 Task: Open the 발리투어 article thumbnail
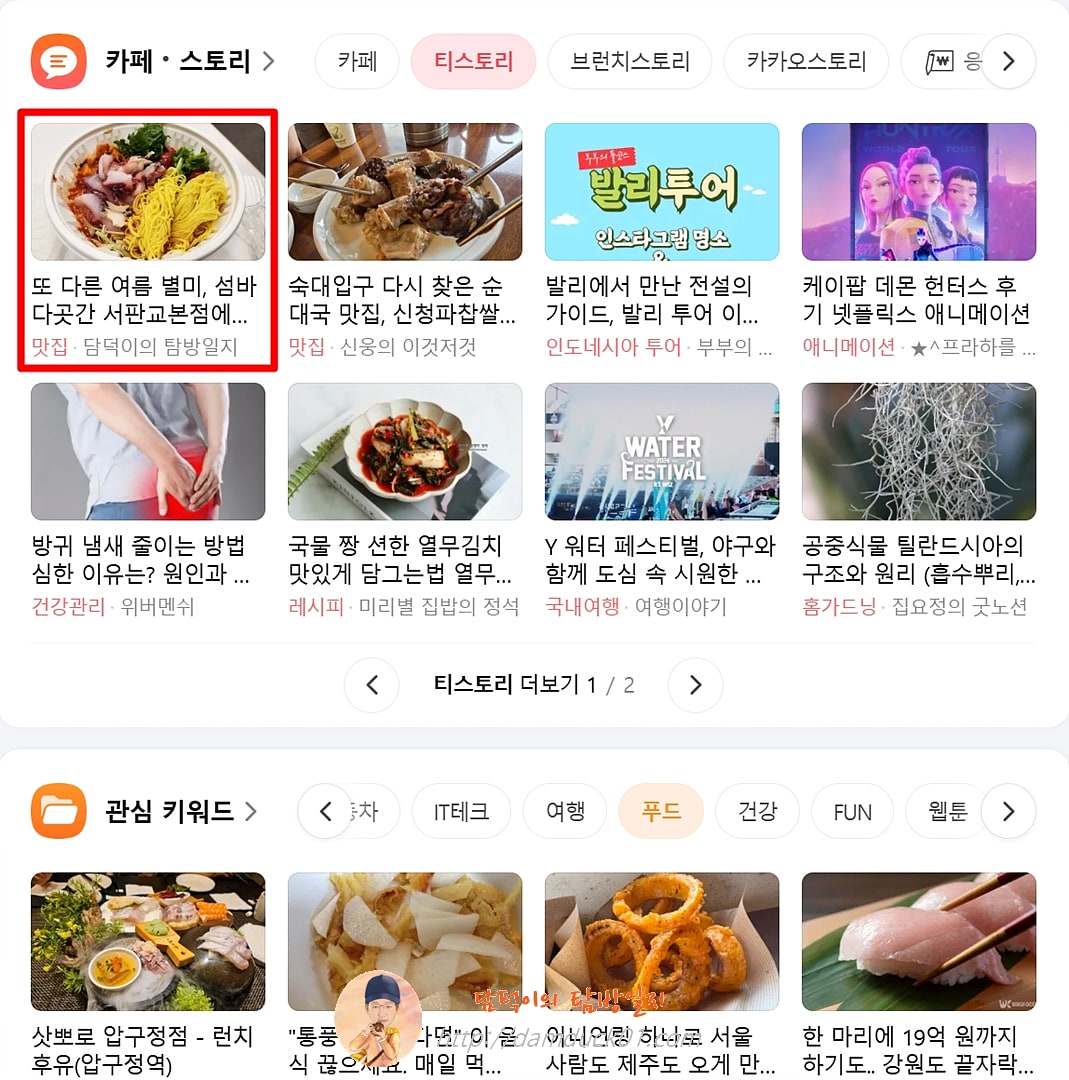point(661,191)
